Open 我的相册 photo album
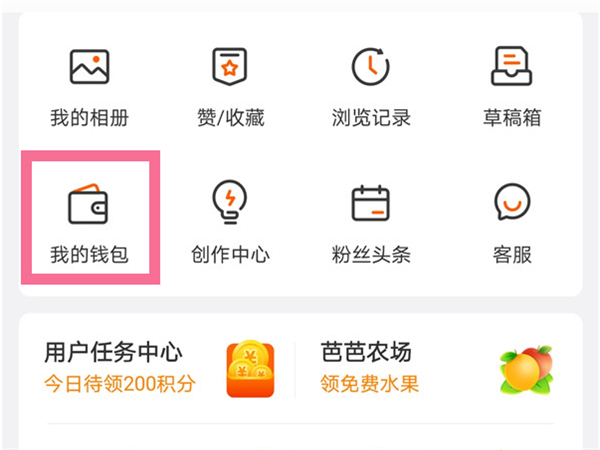The height and width of the screenshot is (450, 600). coord(89,86)
